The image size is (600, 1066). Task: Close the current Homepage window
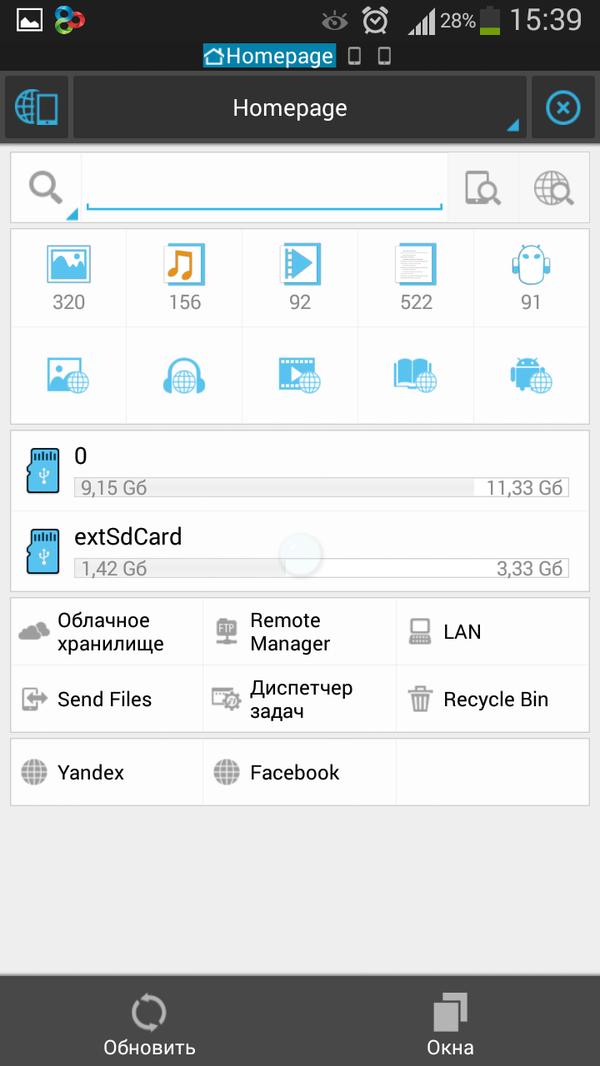click(563, 107)
